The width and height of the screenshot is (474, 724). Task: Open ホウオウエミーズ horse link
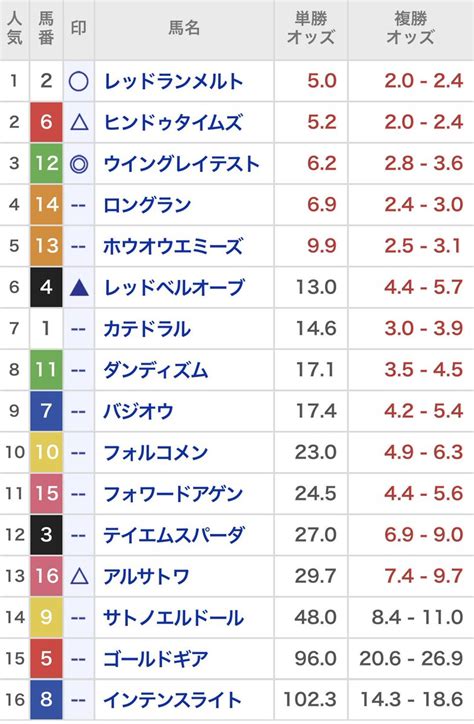(x=173, y=246)
